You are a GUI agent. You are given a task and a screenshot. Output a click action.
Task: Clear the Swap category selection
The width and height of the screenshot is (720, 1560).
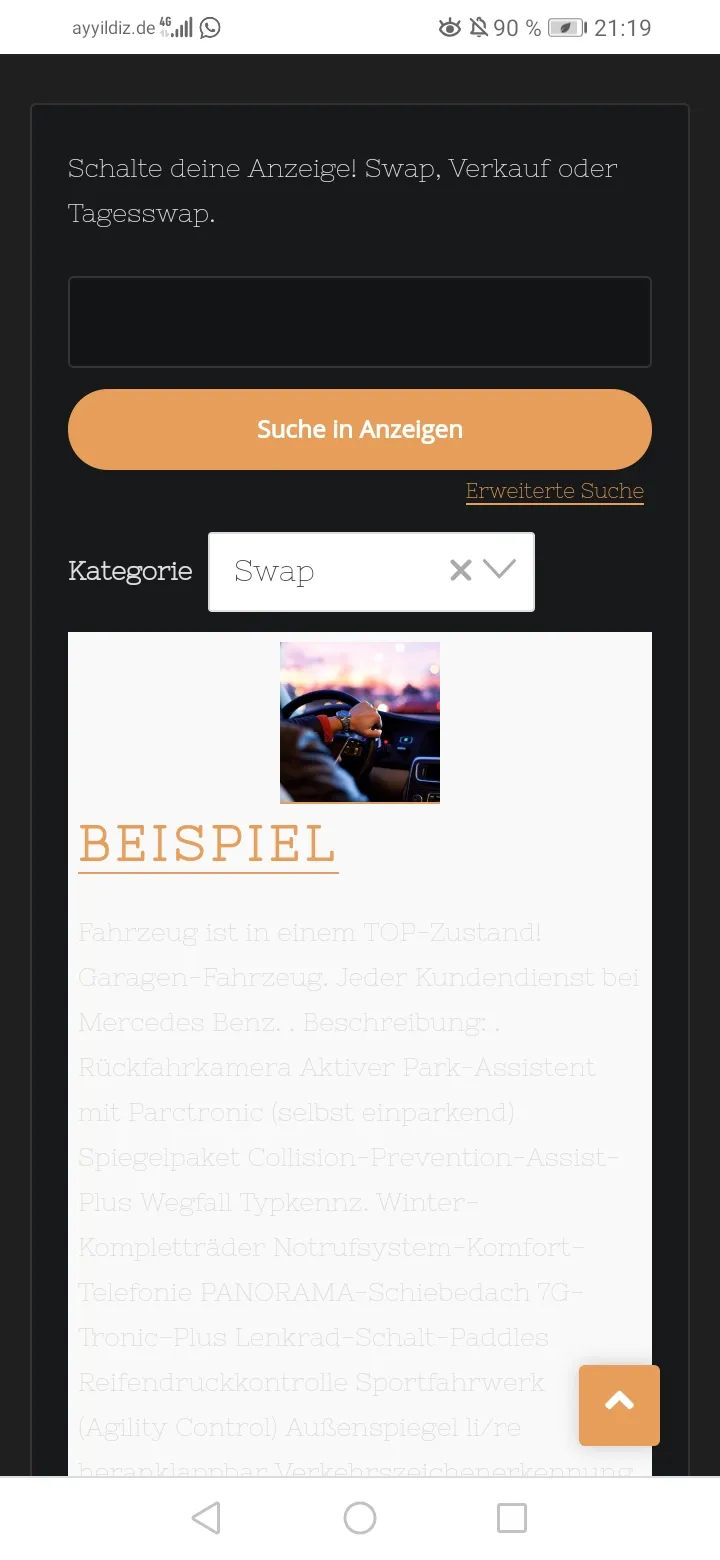click(460, 570)
